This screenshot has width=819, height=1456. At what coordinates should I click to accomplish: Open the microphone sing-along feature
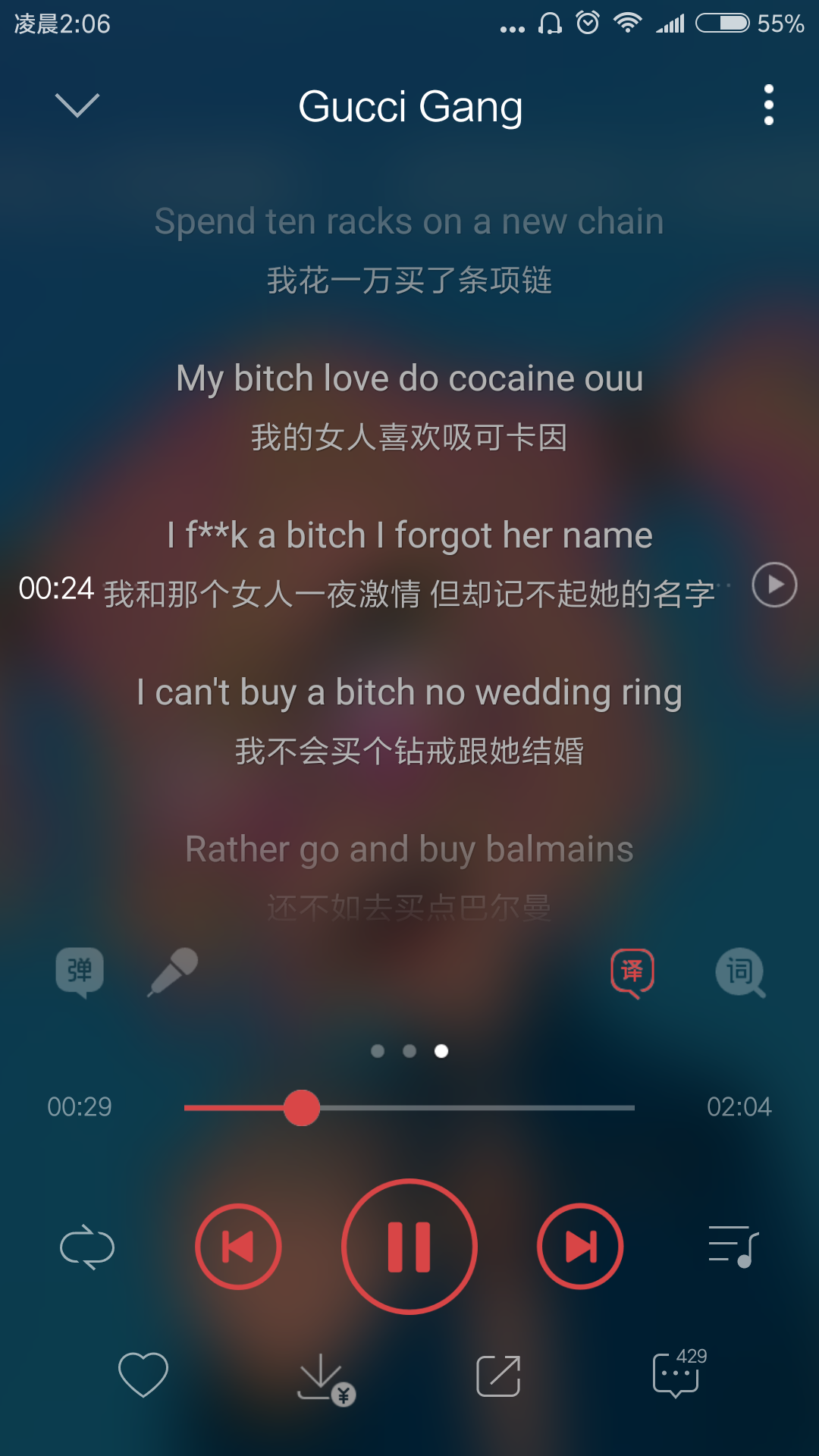(x=173, y=971)
